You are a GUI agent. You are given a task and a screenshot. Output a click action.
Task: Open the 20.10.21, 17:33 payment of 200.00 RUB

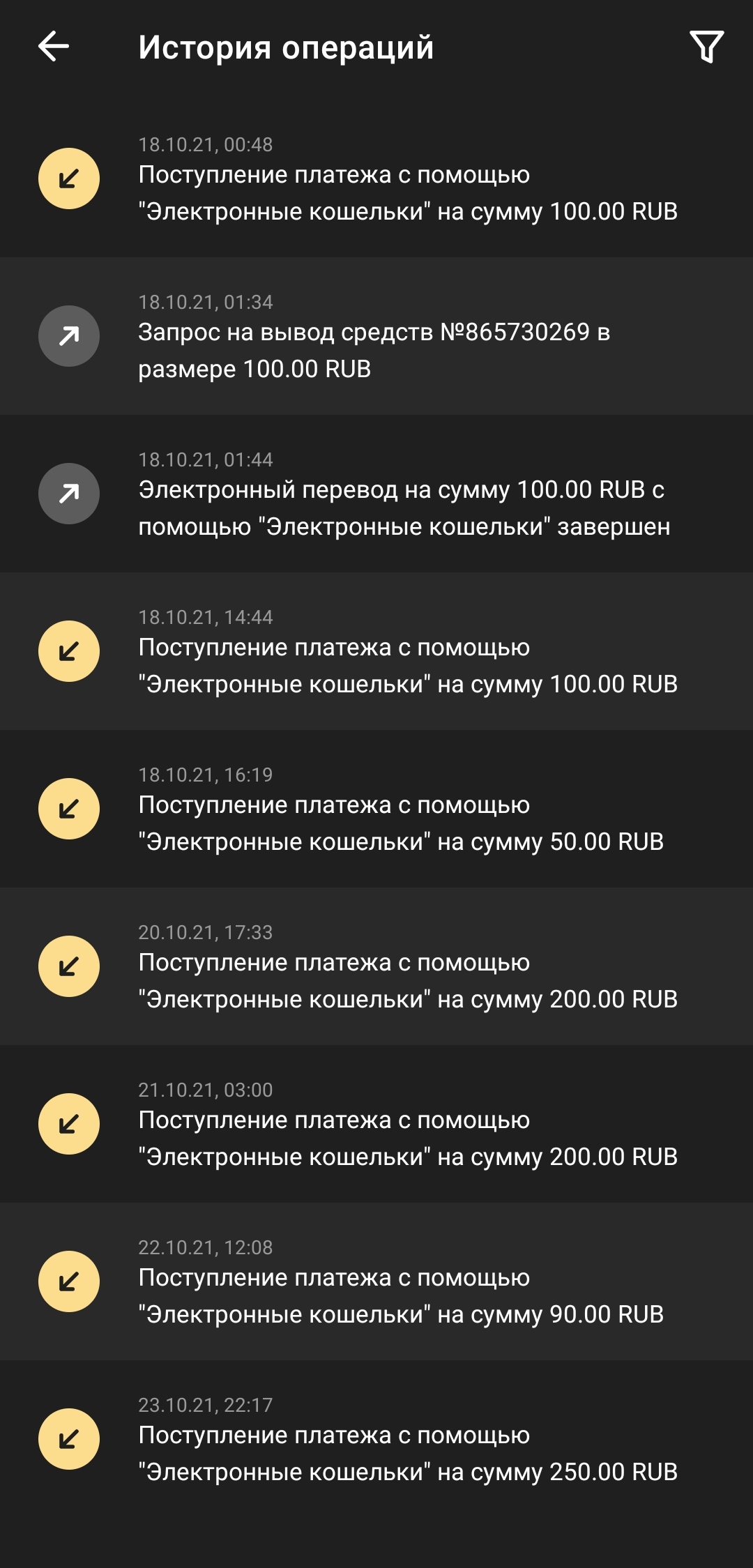376,966
